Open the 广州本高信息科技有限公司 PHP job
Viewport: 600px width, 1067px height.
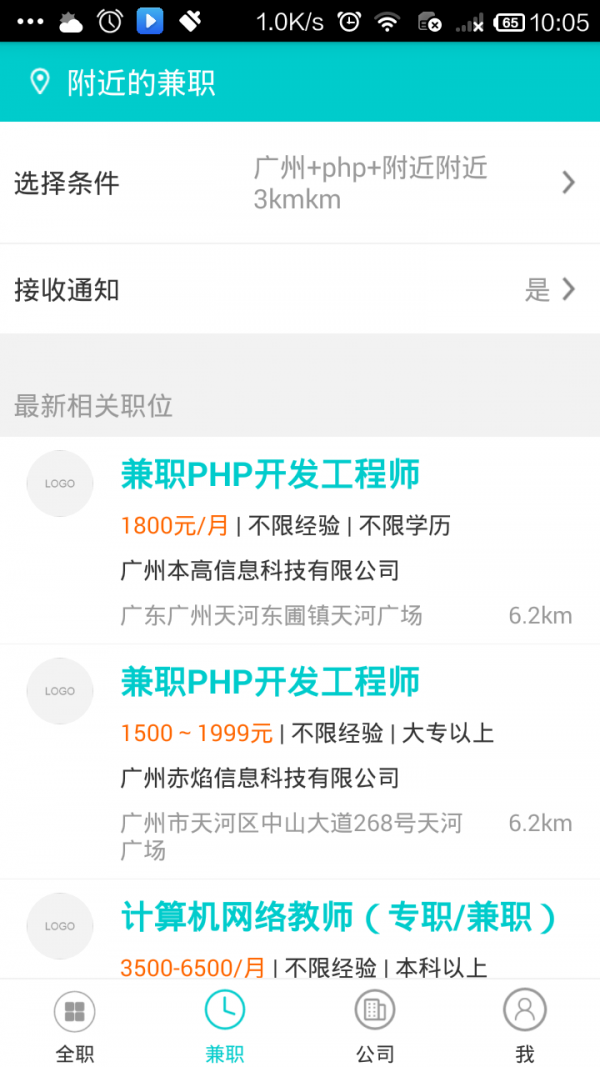pos(300,541)
